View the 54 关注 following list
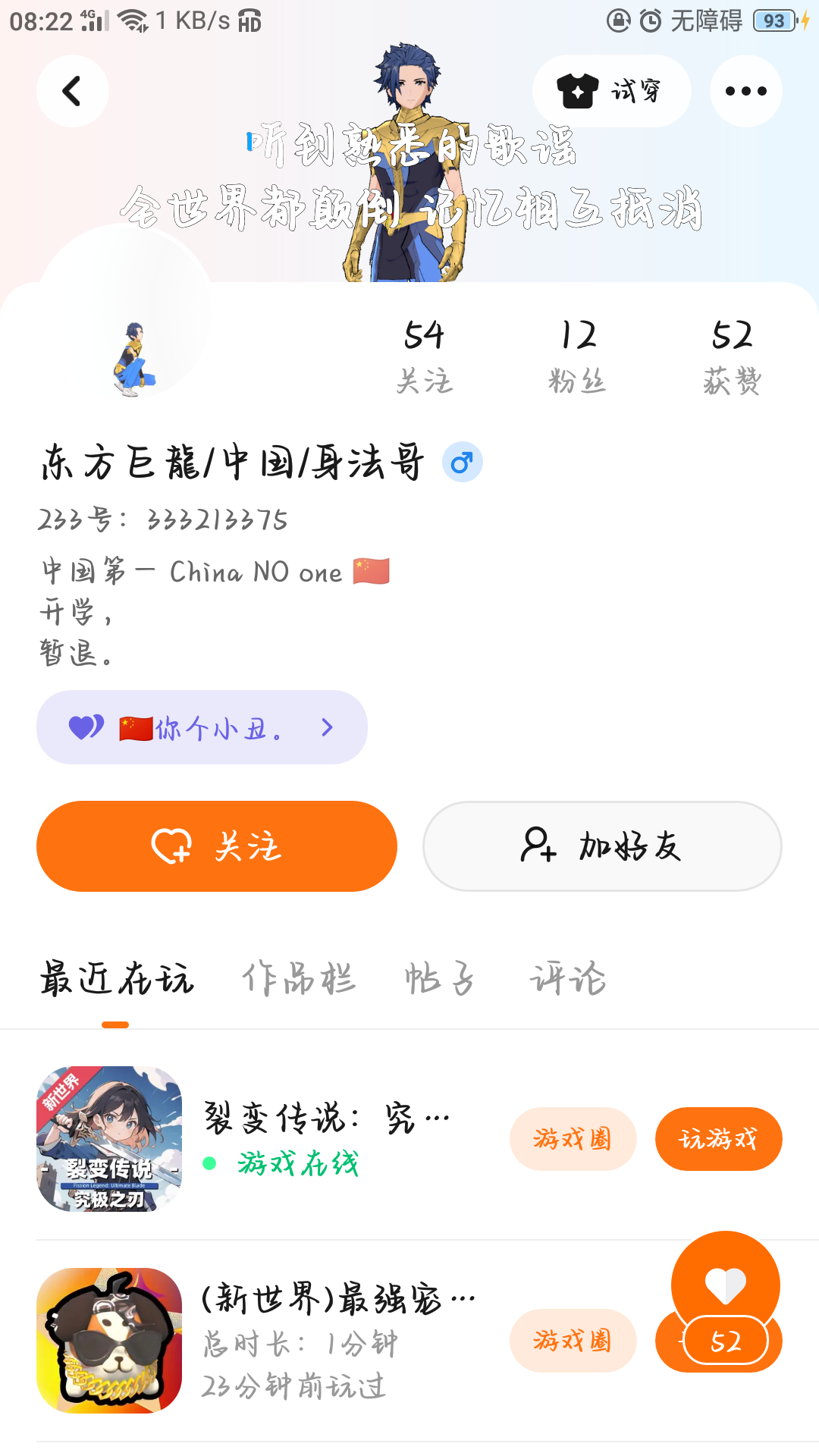The width and height of the screenshot is (819, 1456). tap(424, 356)
